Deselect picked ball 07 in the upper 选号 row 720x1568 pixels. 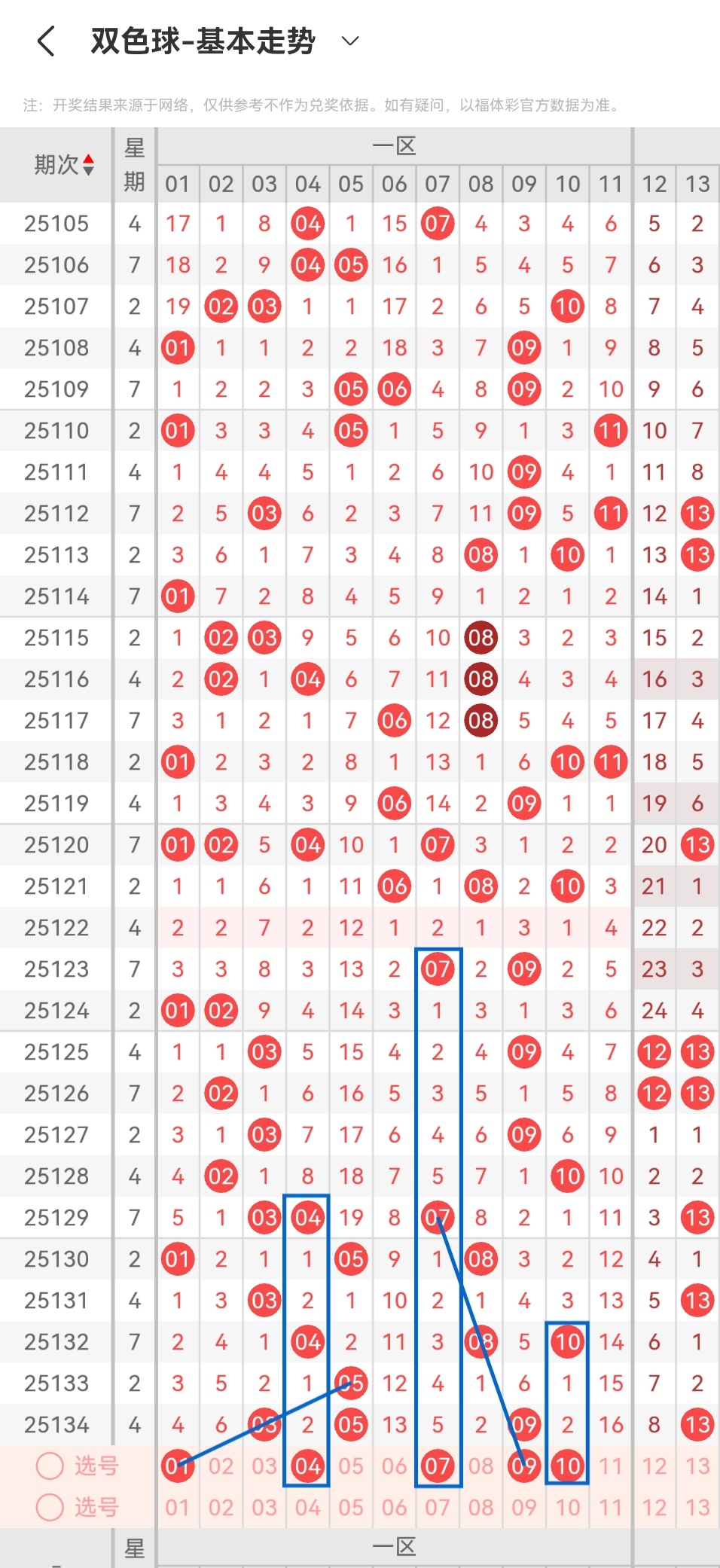pyautogui.click(x=438, y=1466)
